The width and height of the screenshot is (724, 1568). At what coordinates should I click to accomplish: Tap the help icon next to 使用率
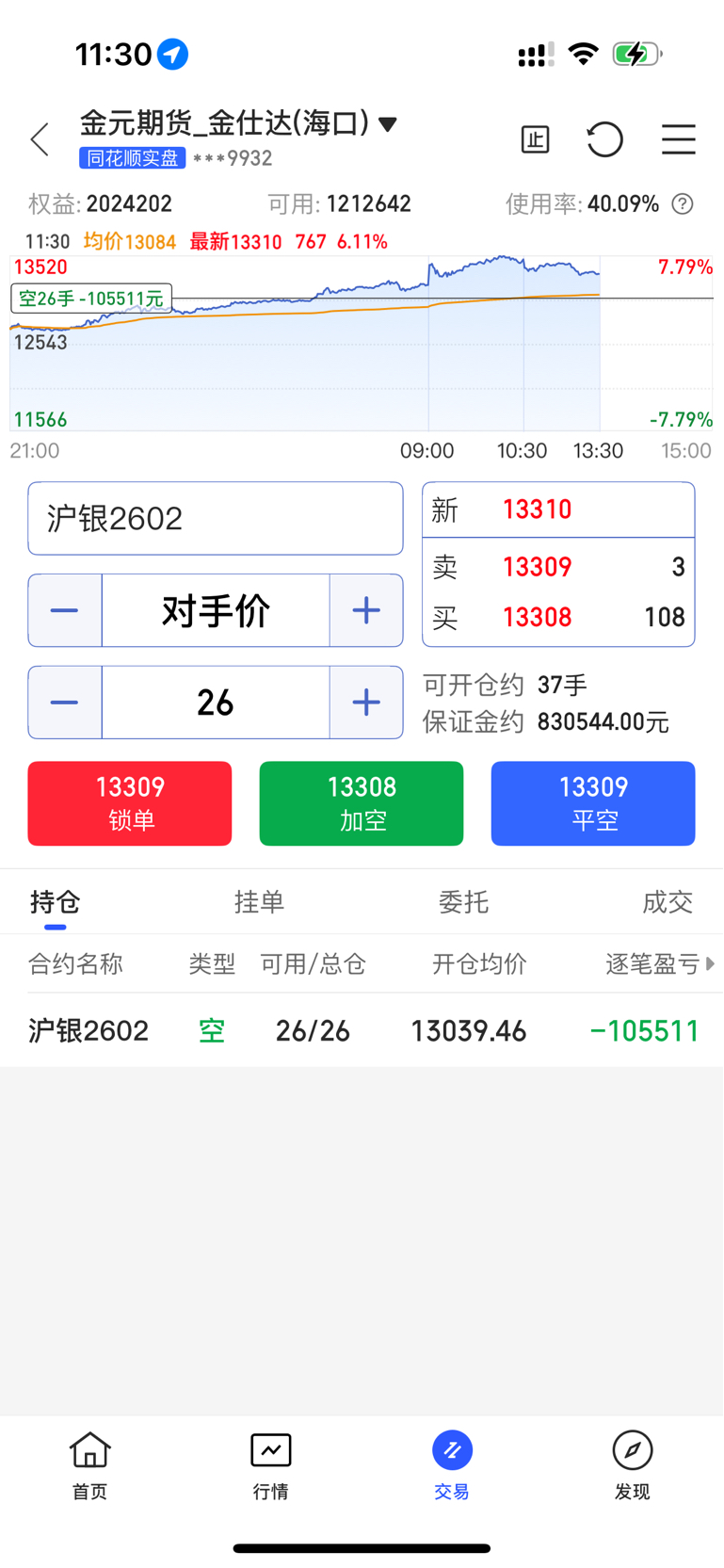click(682, 203)
